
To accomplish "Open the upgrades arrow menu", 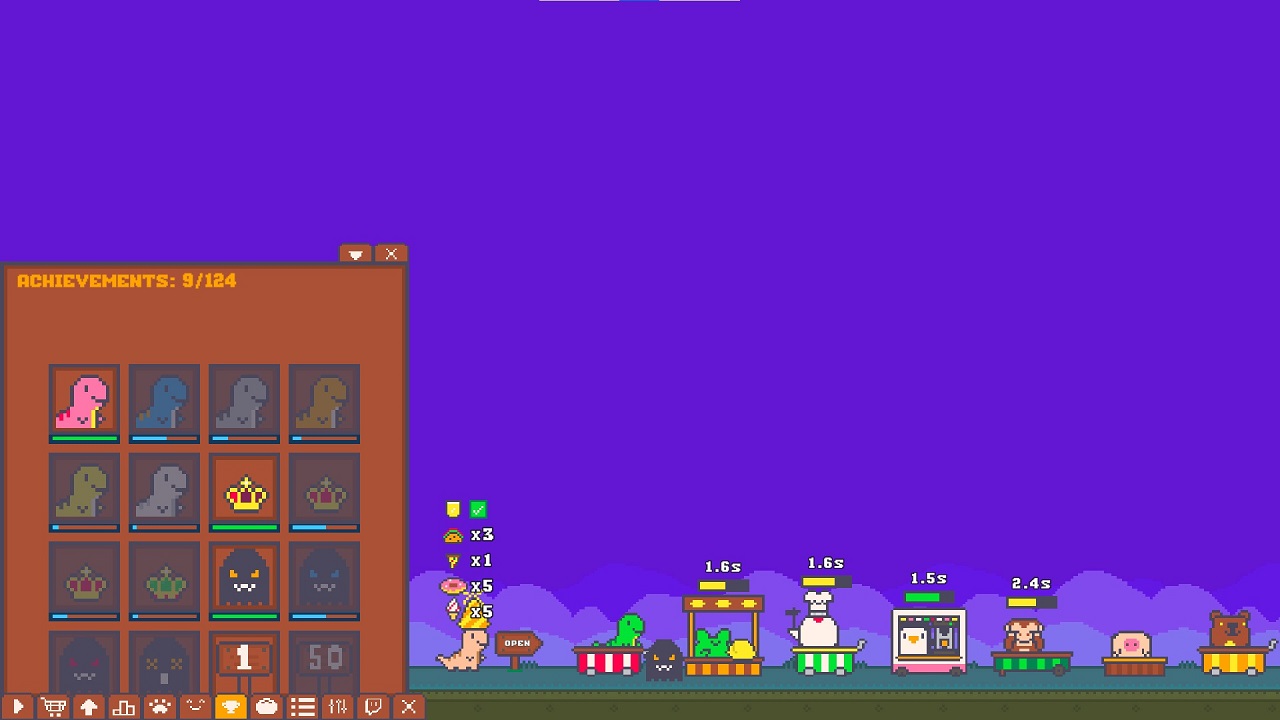I will tap(89, 707).
